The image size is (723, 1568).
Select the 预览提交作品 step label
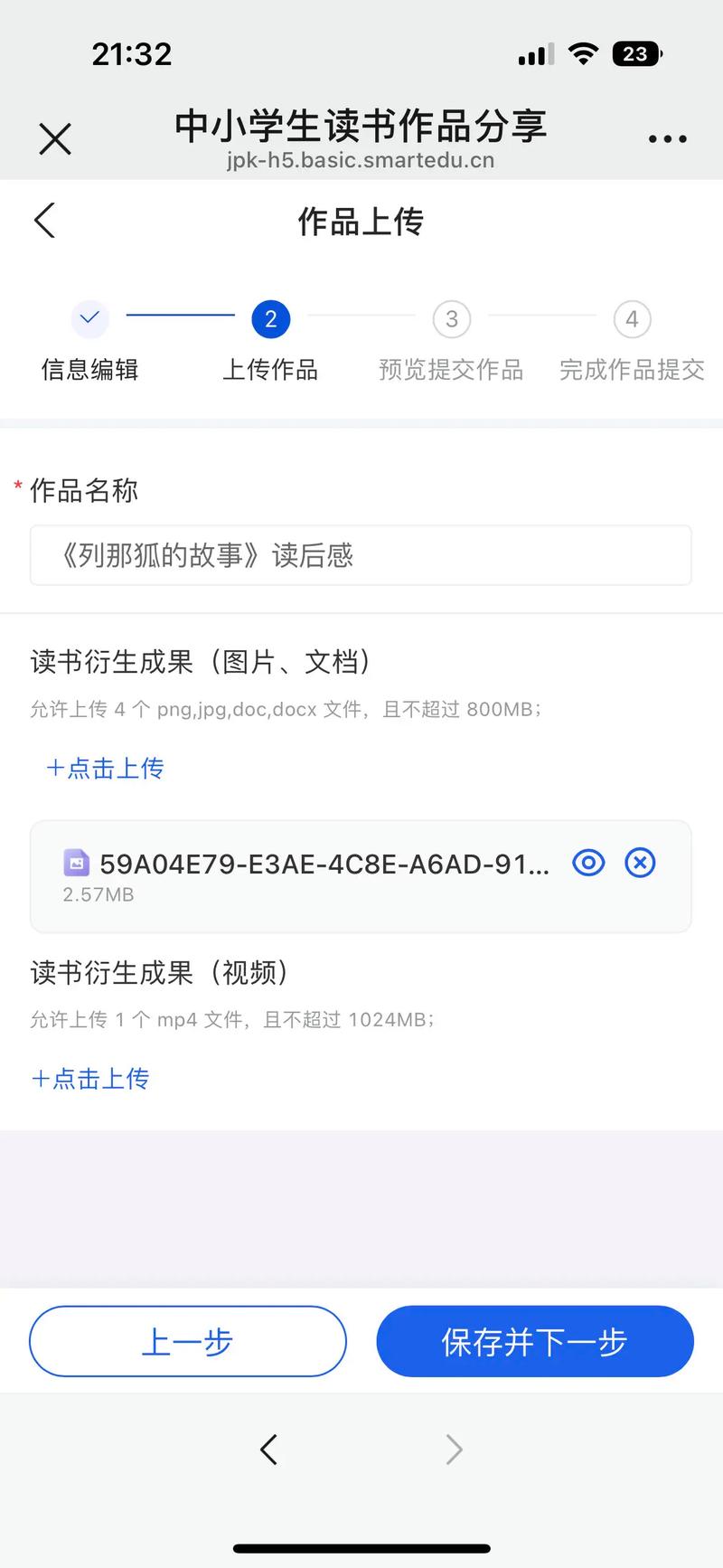pos(450,370)
